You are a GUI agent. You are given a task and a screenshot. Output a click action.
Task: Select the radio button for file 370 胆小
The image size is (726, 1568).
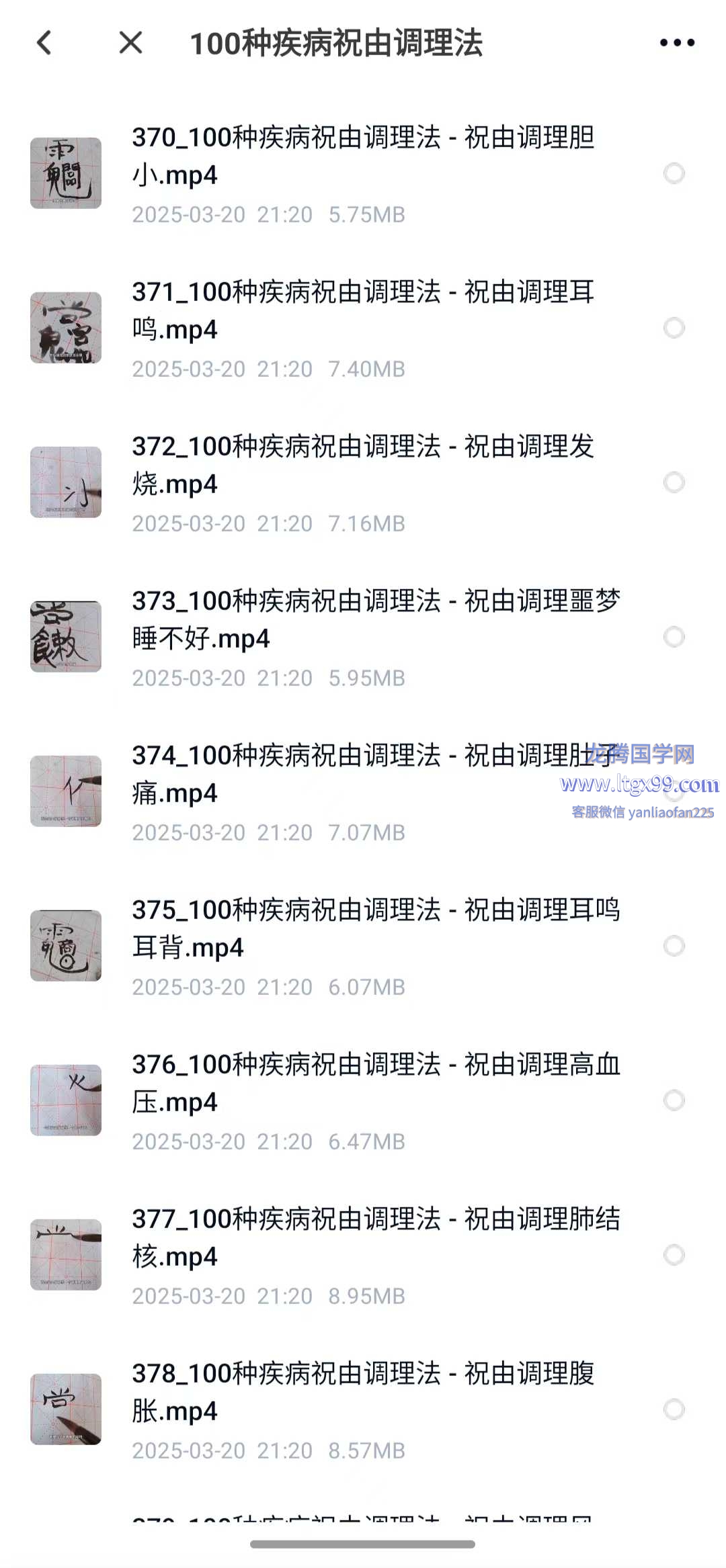coord(674,173)
